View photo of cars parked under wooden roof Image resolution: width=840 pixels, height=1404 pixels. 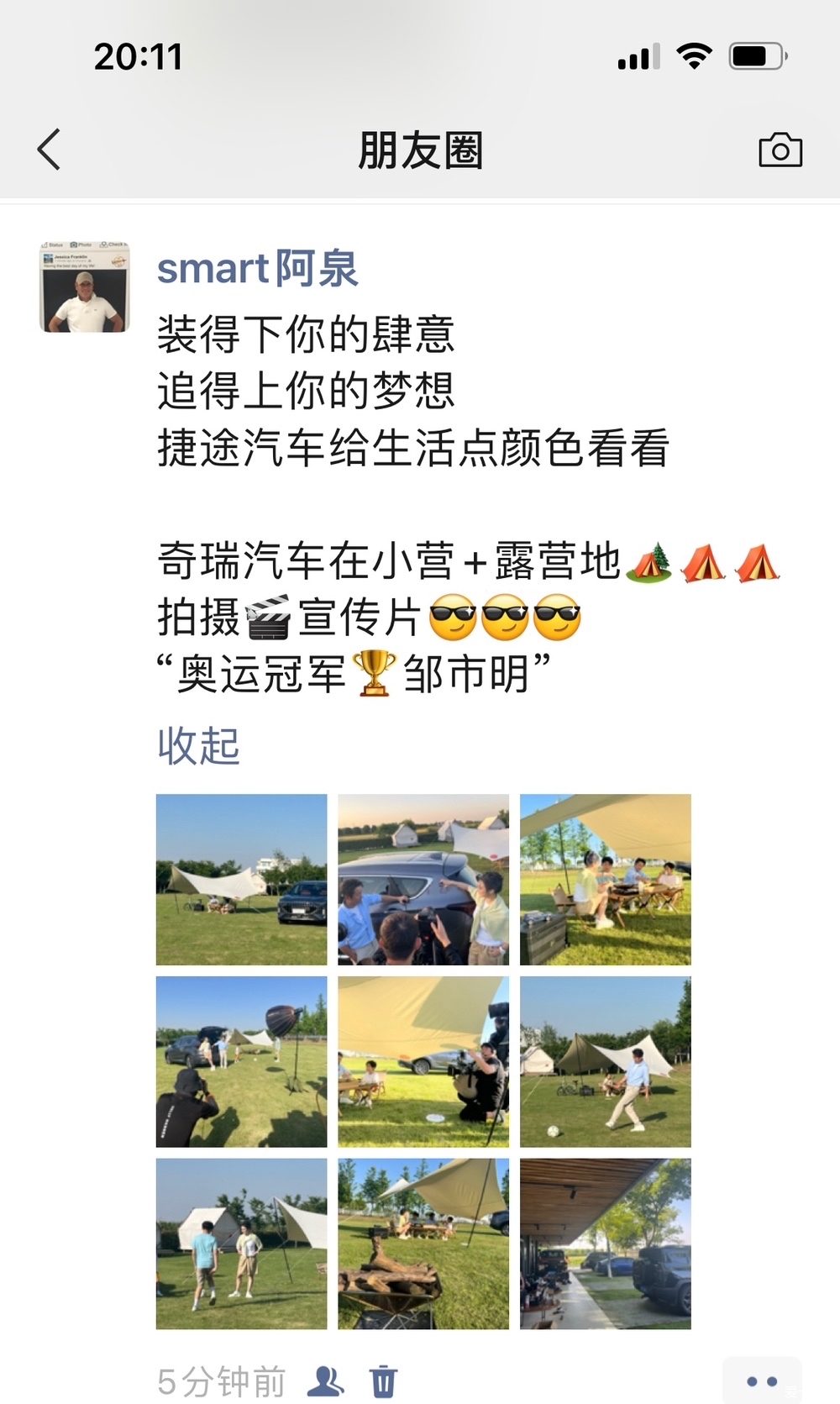tap(605, 1244)
